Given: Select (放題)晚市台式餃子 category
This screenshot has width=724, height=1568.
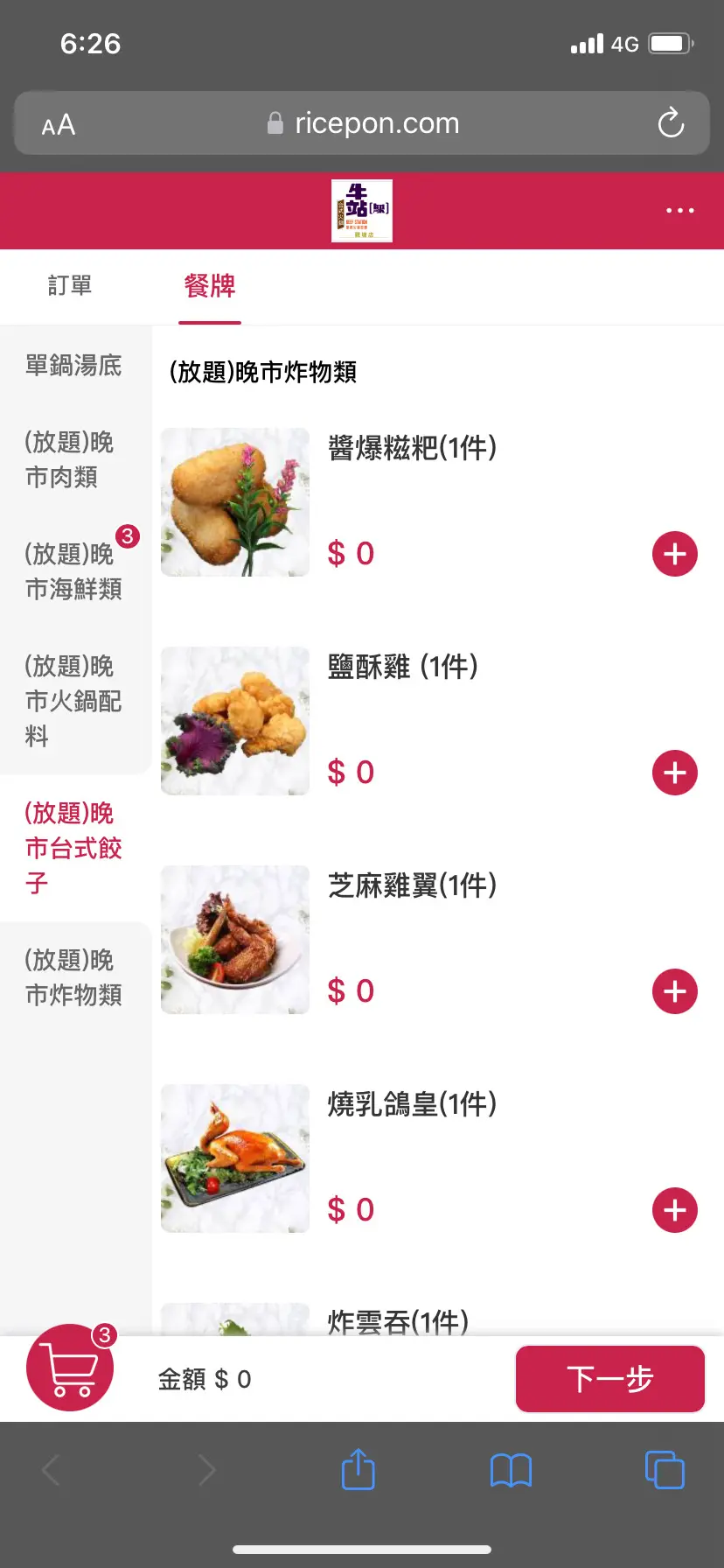Looking at the screenshot, I should (x=73, y=848).
